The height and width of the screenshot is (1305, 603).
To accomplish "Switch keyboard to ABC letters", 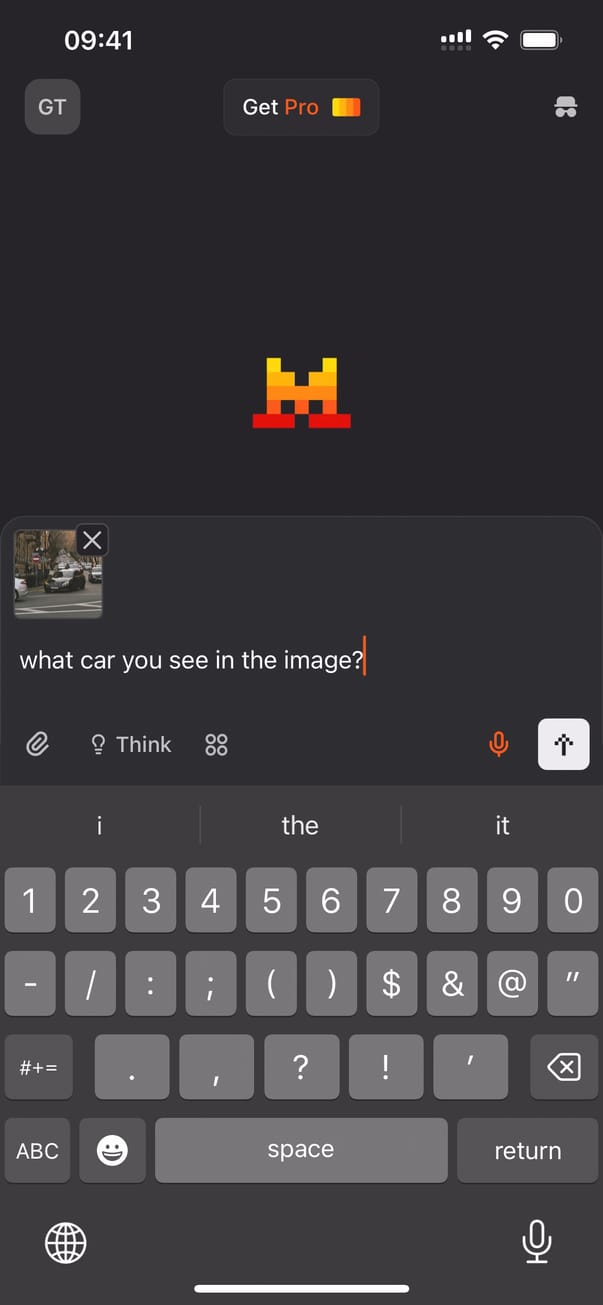I will (38, 1151).
